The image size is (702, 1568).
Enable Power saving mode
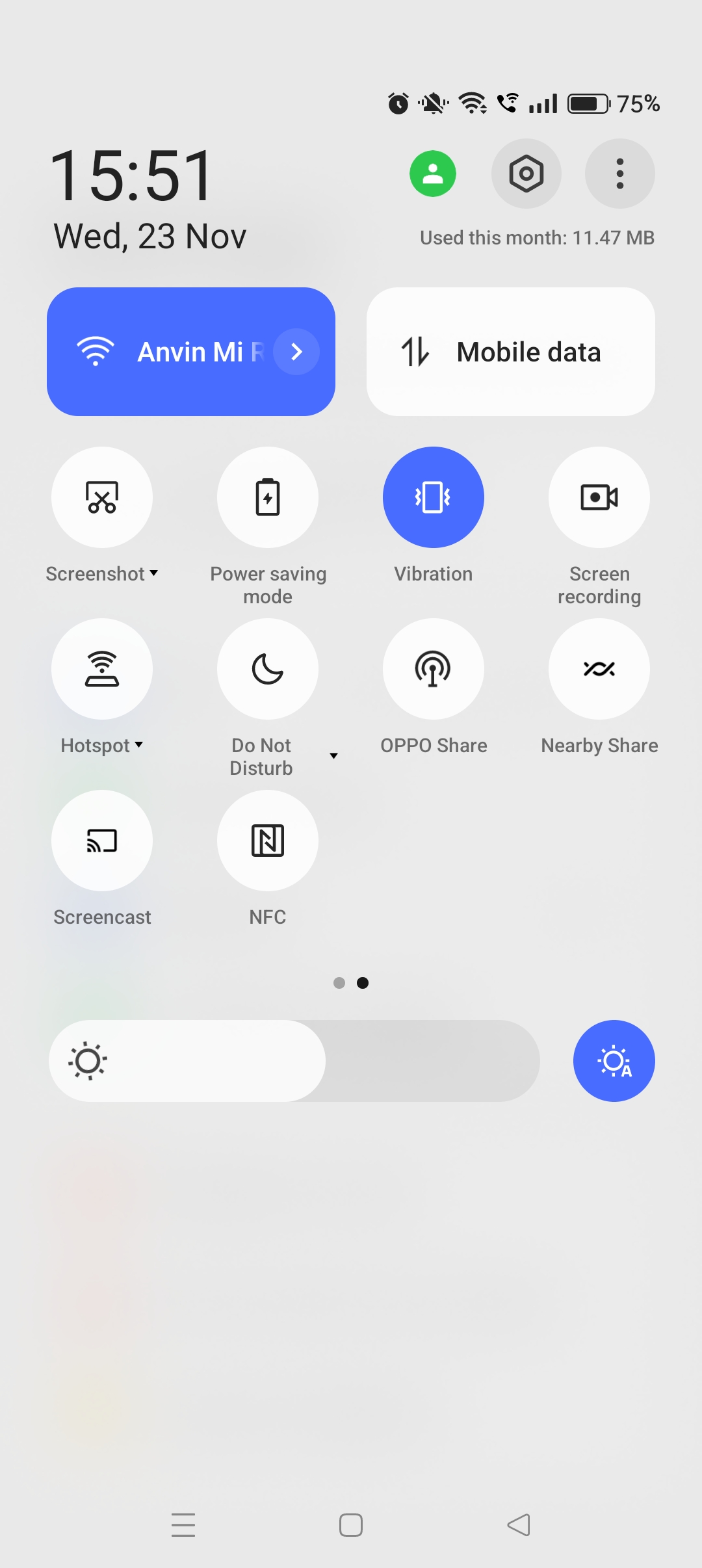tap(268, 497)
